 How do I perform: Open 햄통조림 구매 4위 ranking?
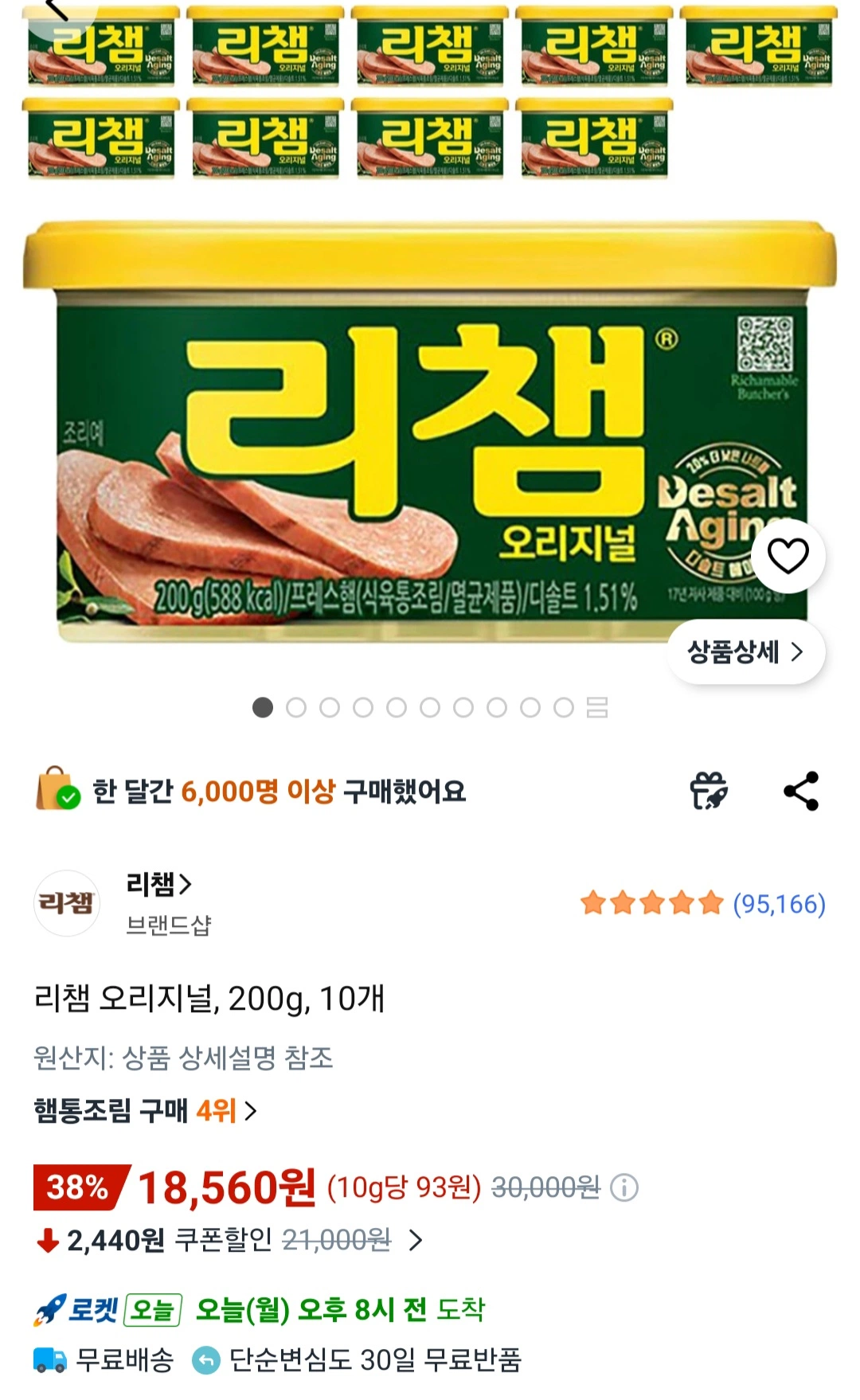point(145,1110)
